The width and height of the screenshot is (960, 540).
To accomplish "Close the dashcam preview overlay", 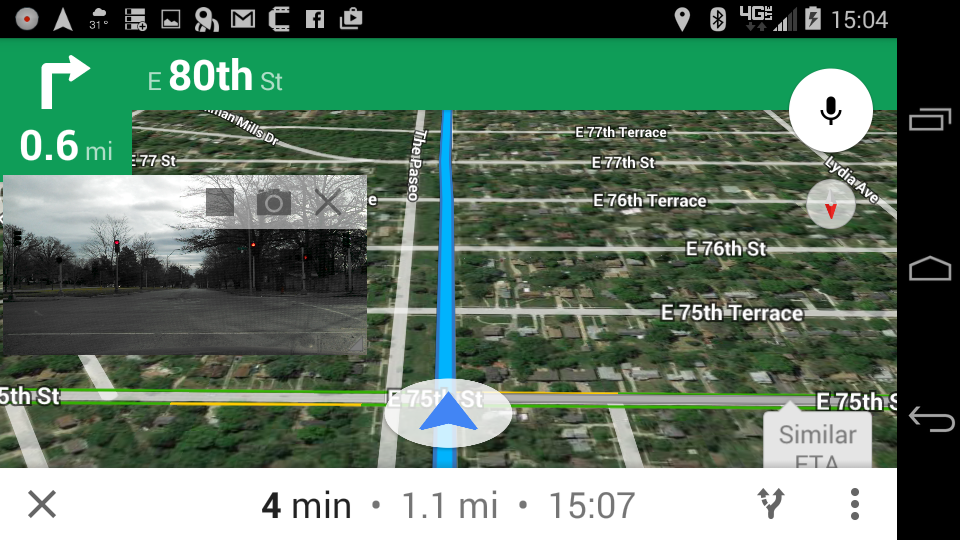I will (328, 203).
